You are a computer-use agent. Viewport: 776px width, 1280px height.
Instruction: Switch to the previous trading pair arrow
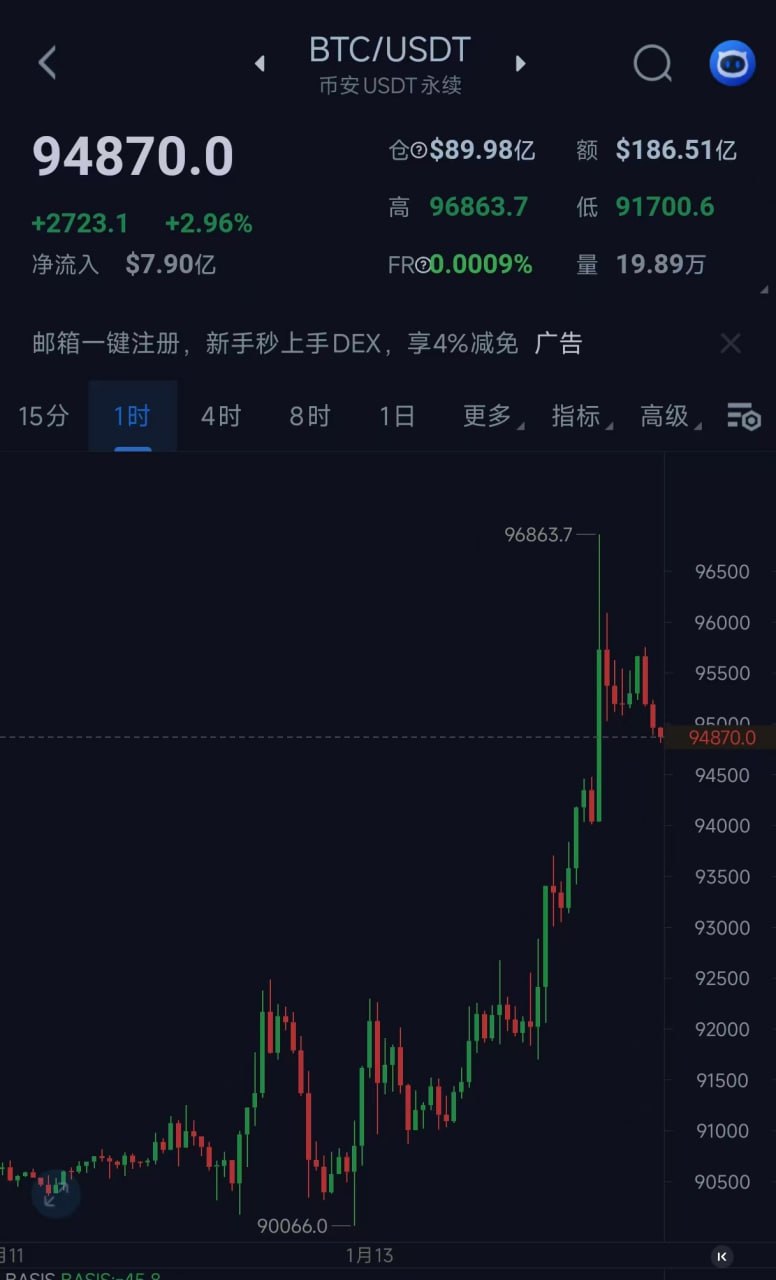tap(260, 64)
